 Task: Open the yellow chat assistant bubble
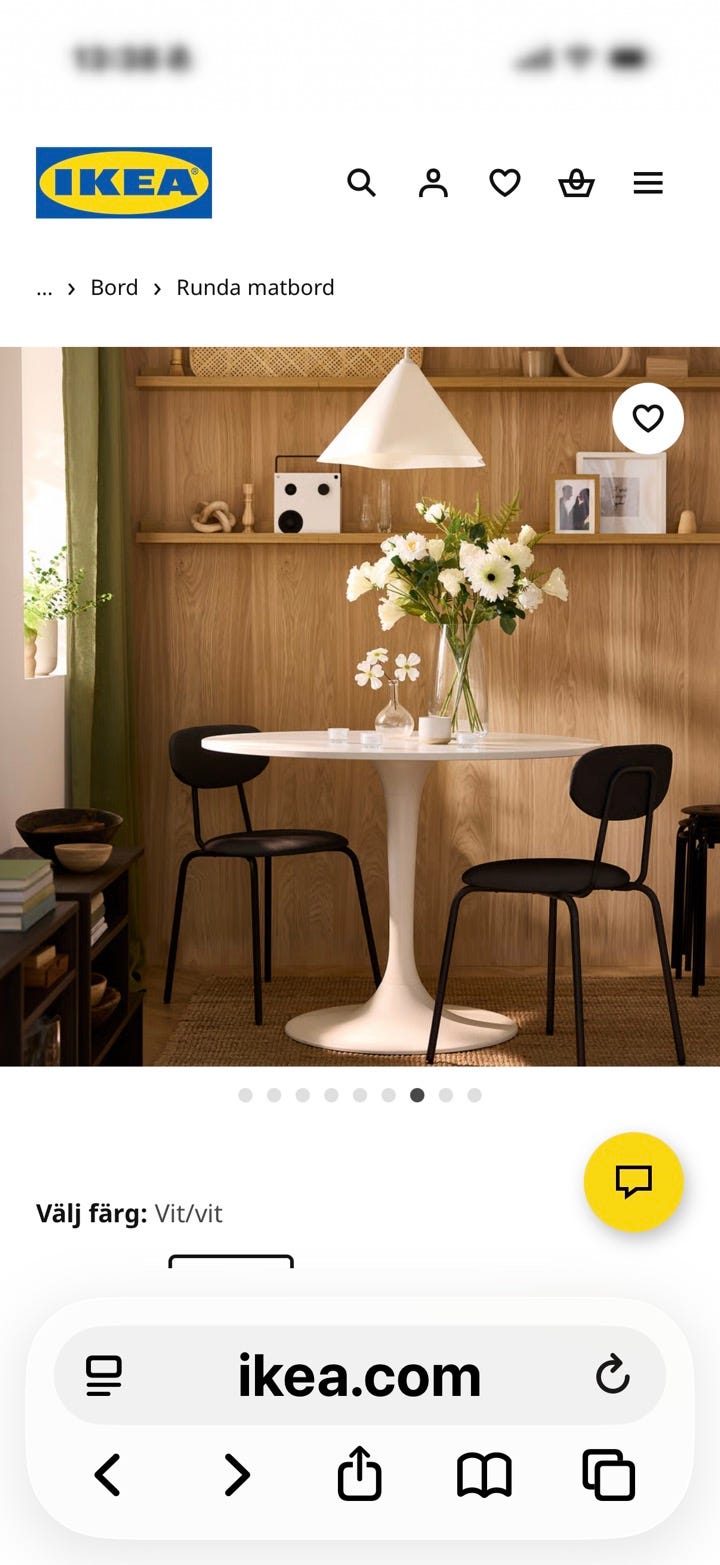(x=634, y=1181)
